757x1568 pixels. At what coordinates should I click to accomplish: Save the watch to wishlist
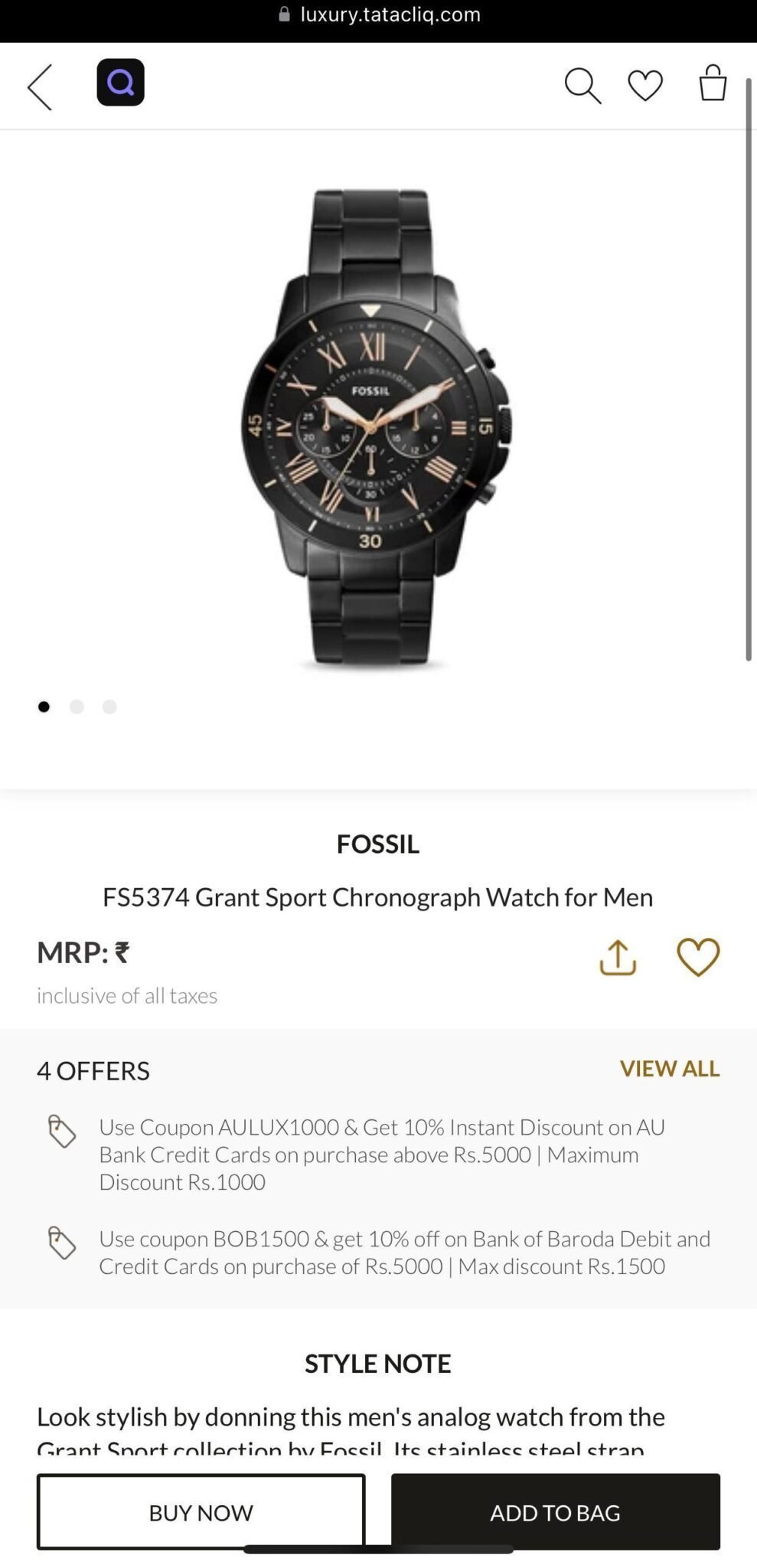click(x=698, y=957)
